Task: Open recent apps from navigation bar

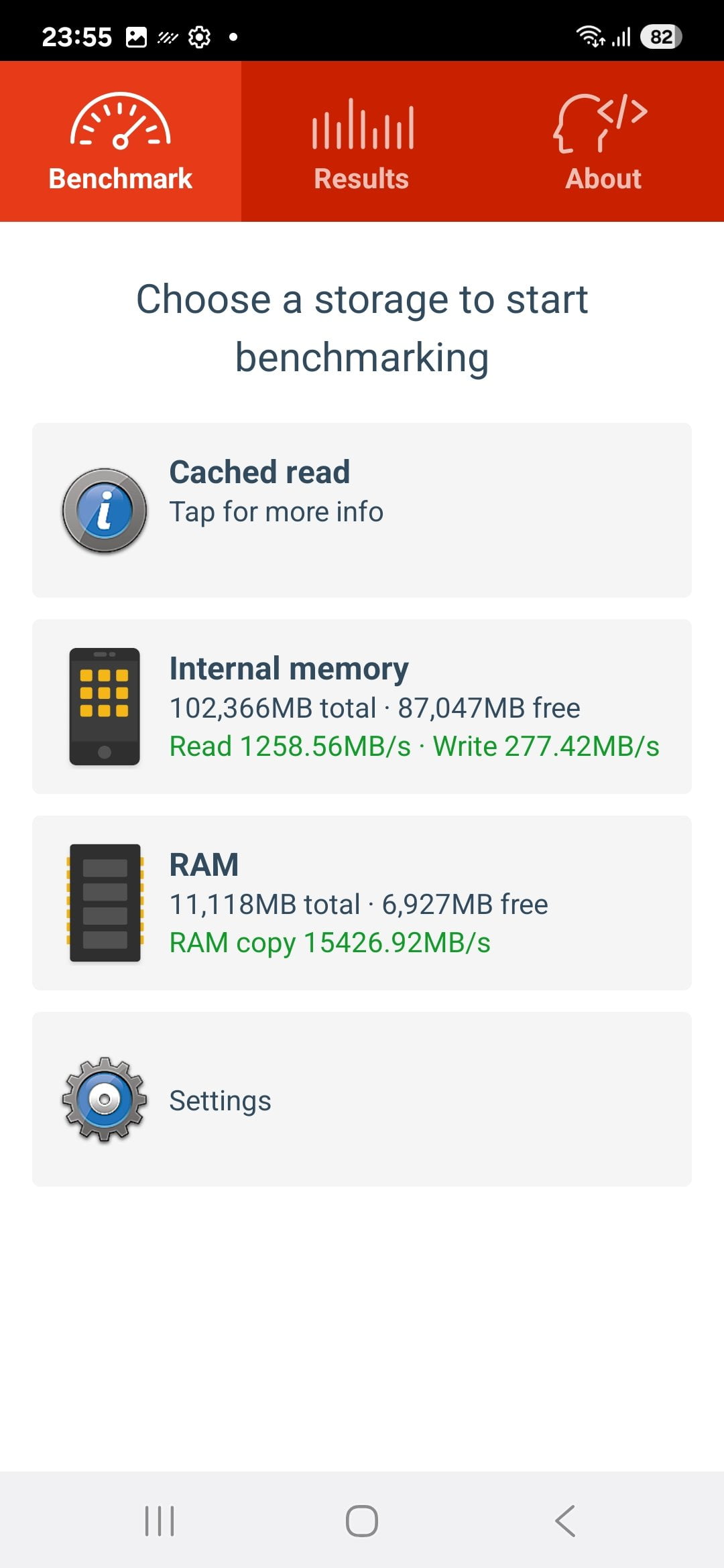Action: 160,1520
